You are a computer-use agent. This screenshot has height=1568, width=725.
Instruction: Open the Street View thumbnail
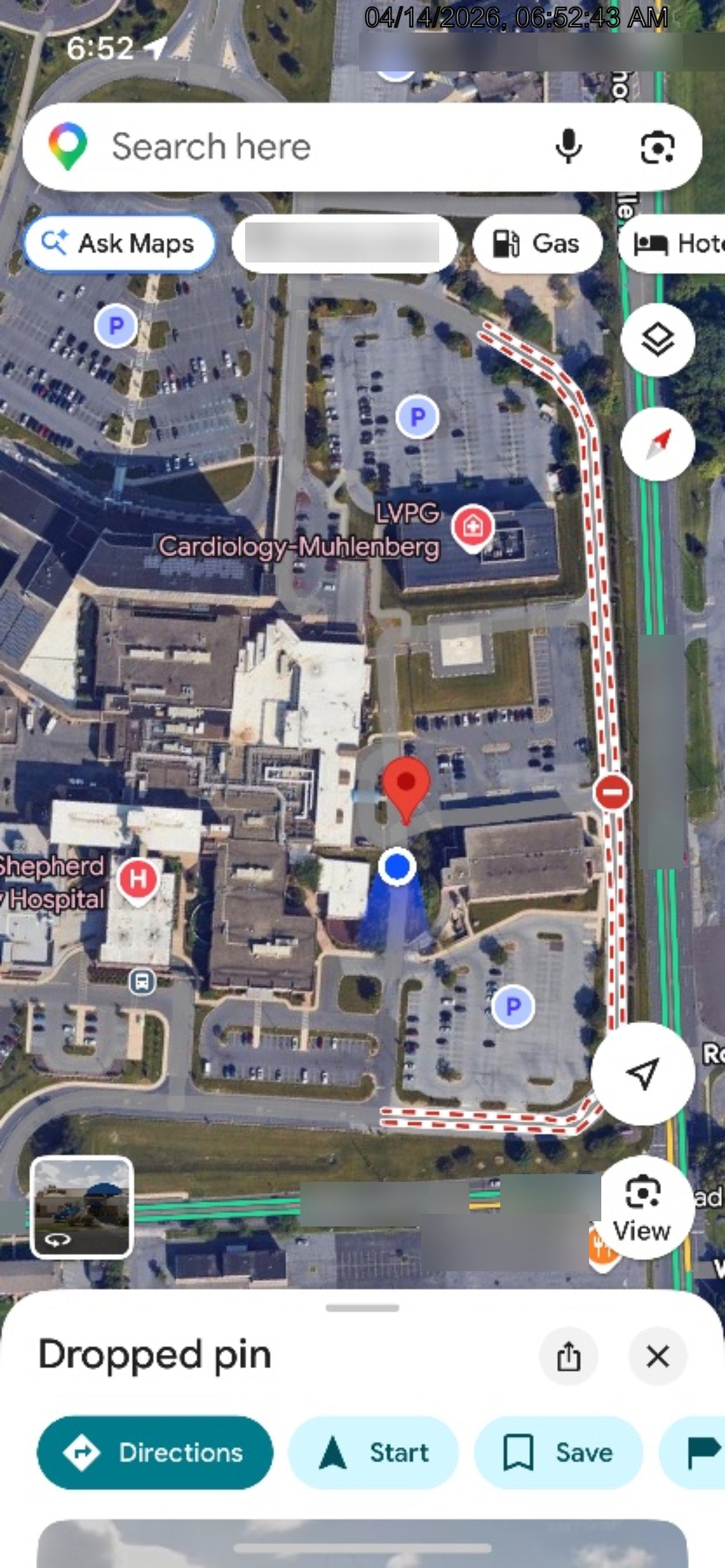pos(81,1206)
